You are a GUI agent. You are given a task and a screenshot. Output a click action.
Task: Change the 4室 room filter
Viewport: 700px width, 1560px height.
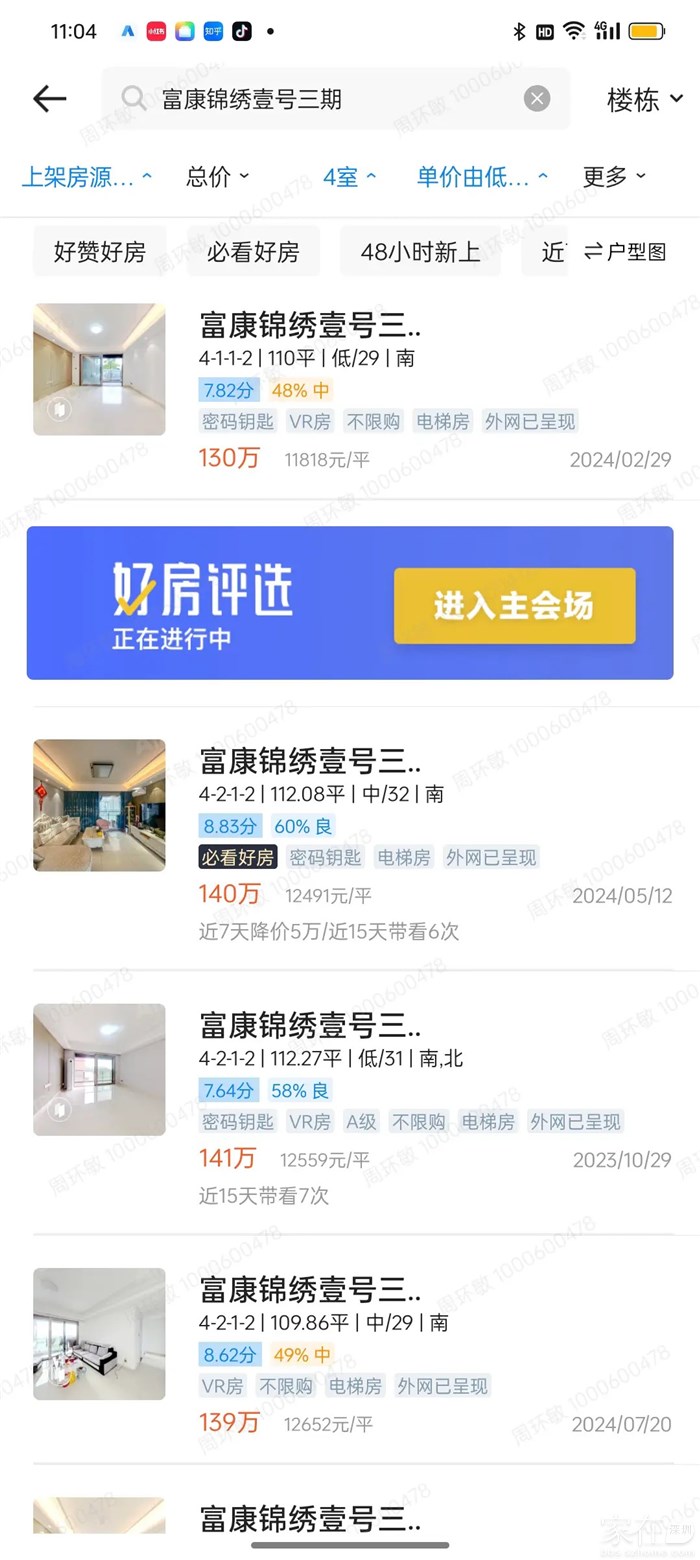click(349, 177)
